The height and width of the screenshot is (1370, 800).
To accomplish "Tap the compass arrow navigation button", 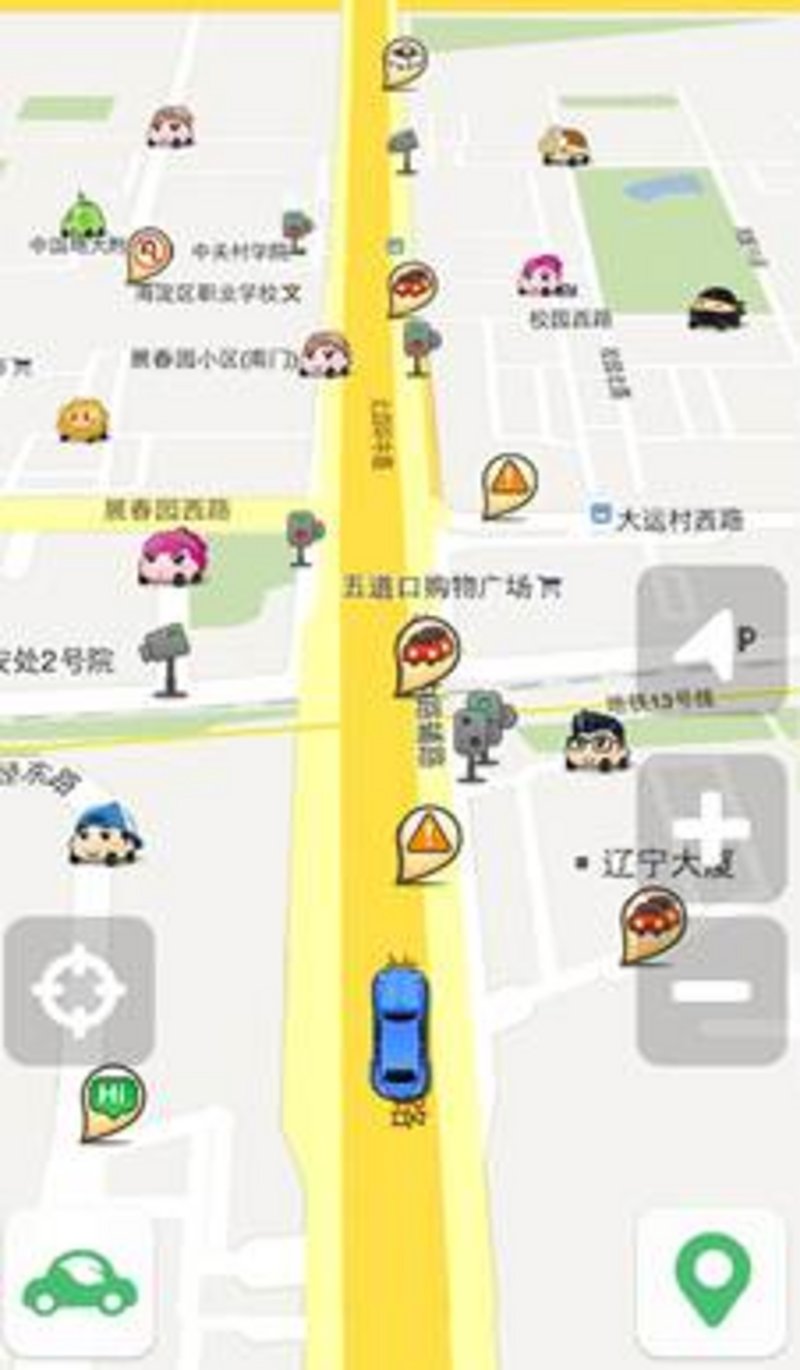I will 711,641.
